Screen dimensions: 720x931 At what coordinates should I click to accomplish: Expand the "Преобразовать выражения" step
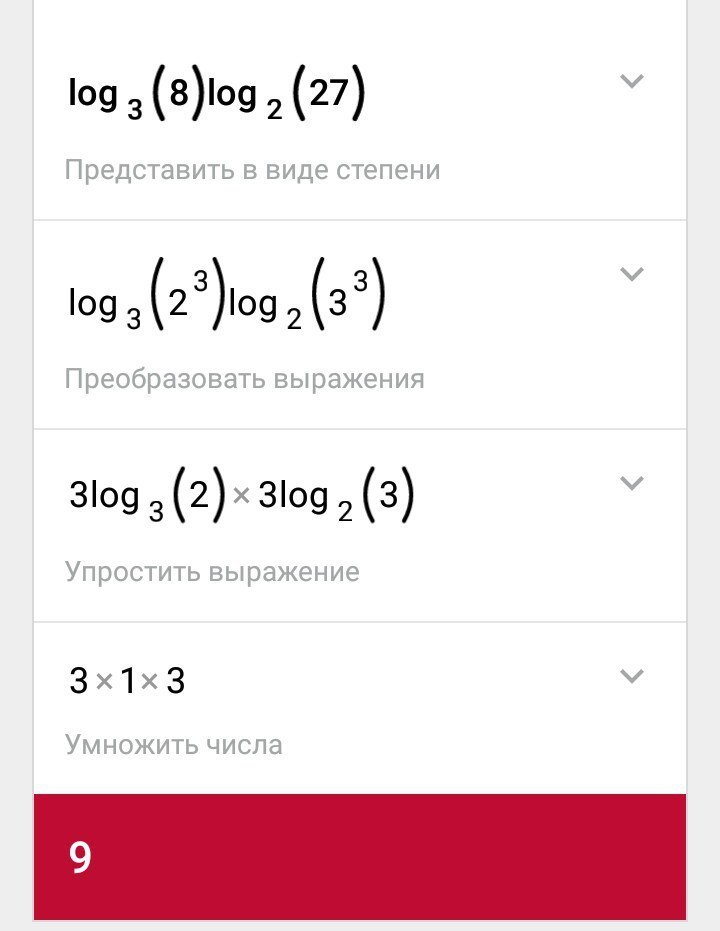pos(631,274)
